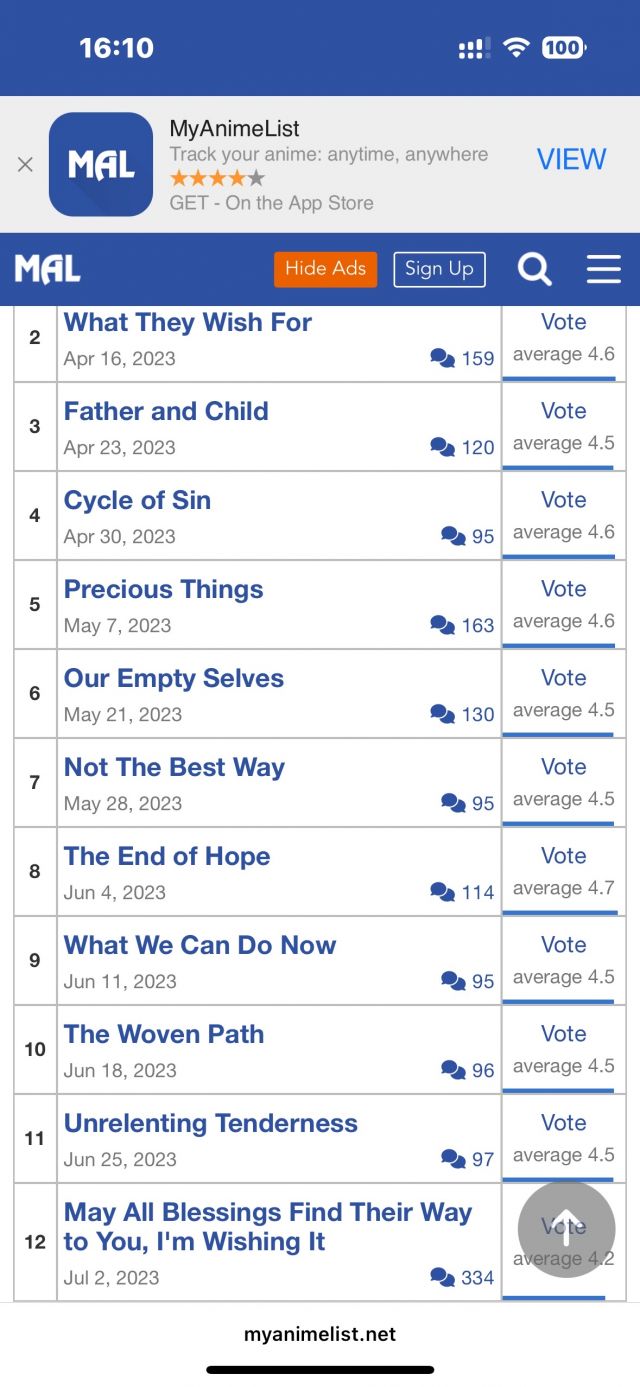Open the hamburger menu
Image resolution: width=640 pixels, height=1387 pixels.
click(603, 269)
